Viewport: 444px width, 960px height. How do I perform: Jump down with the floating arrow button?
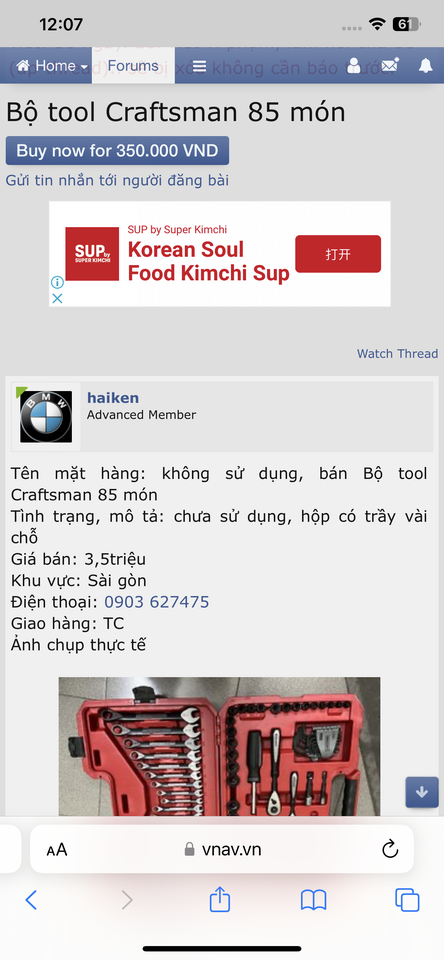pos(422,792)
